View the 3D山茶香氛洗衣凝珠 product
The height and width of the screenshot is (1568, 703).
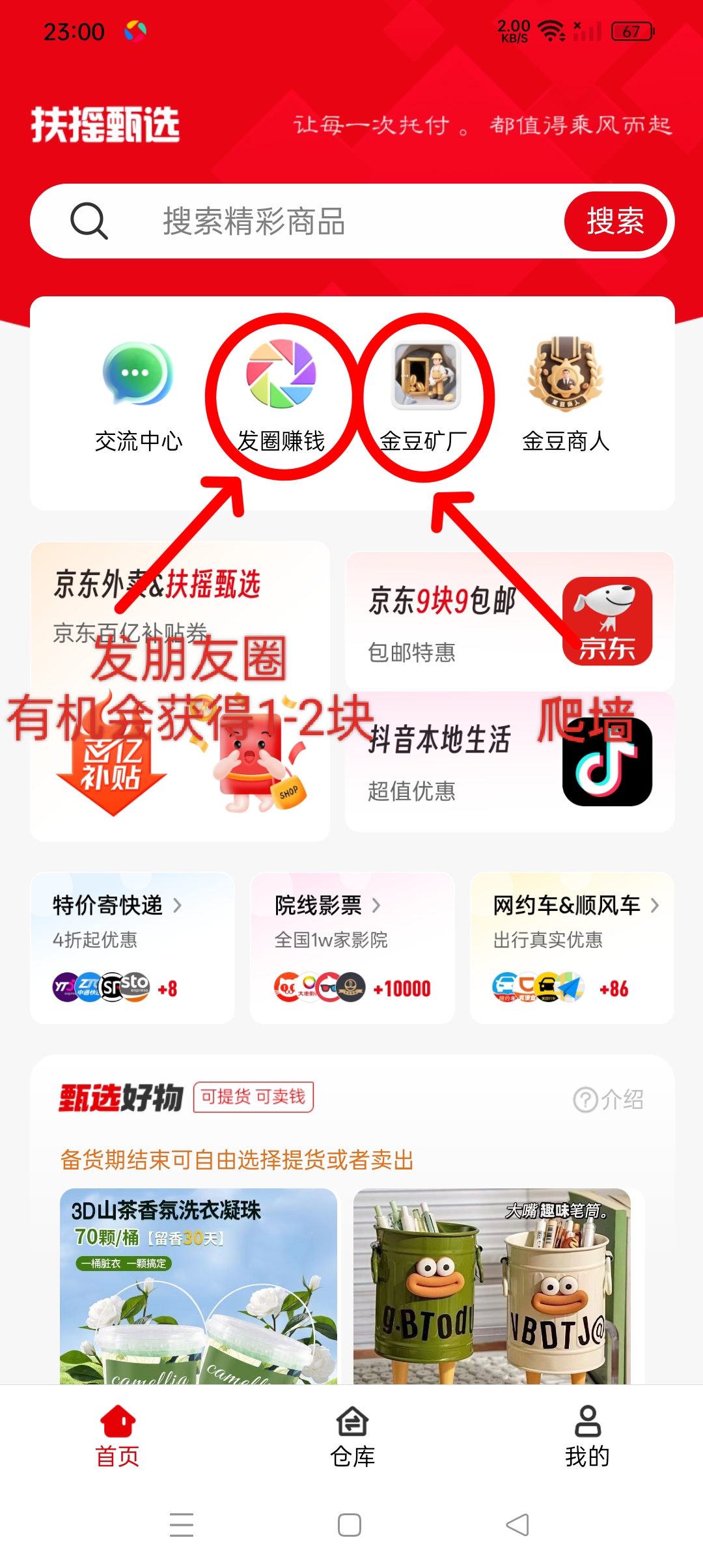point(199,1286)
